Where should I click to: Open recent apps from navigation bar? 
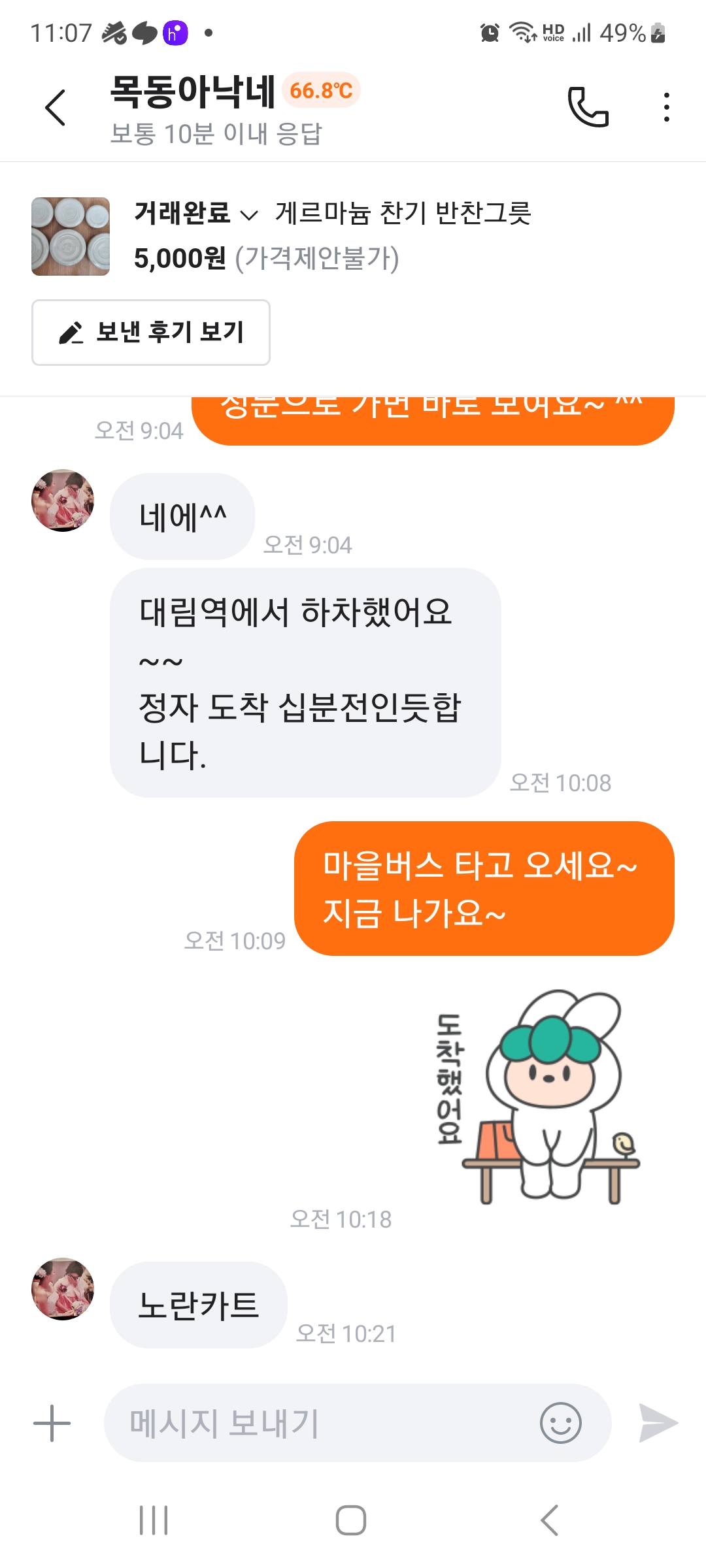click(154, 1520)
